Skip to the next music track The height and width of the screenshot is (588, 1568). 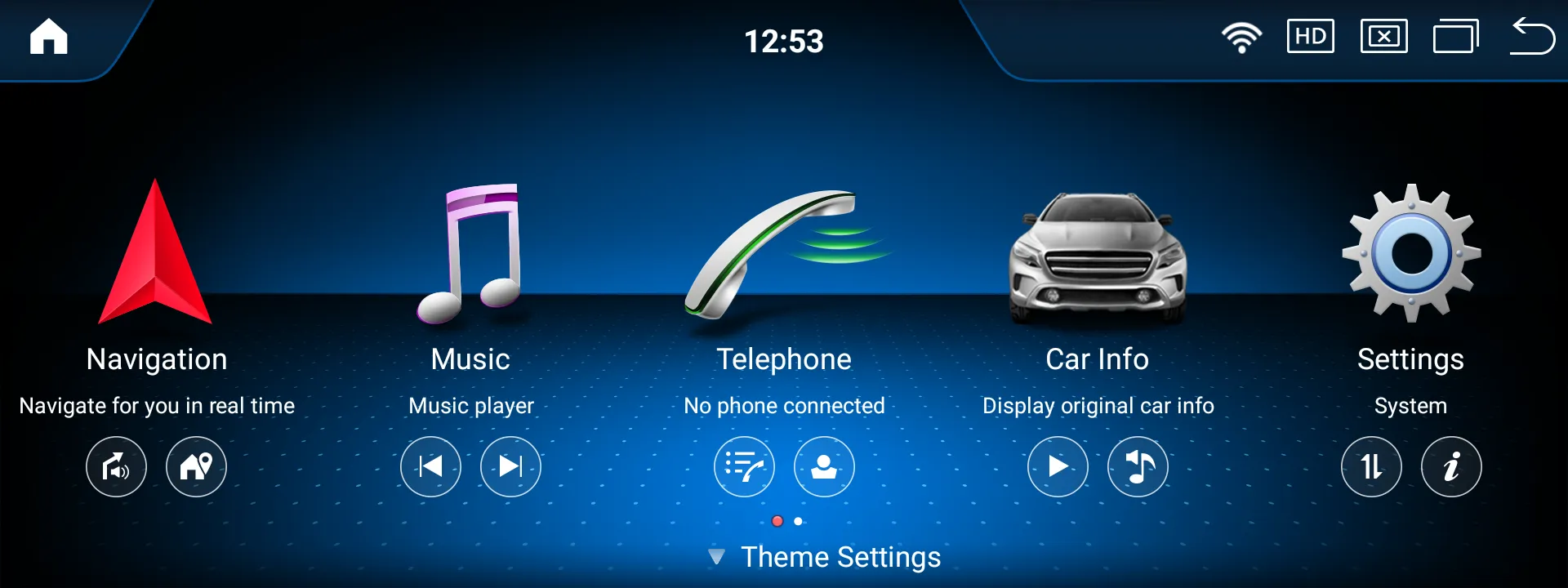tap(510, 466)
